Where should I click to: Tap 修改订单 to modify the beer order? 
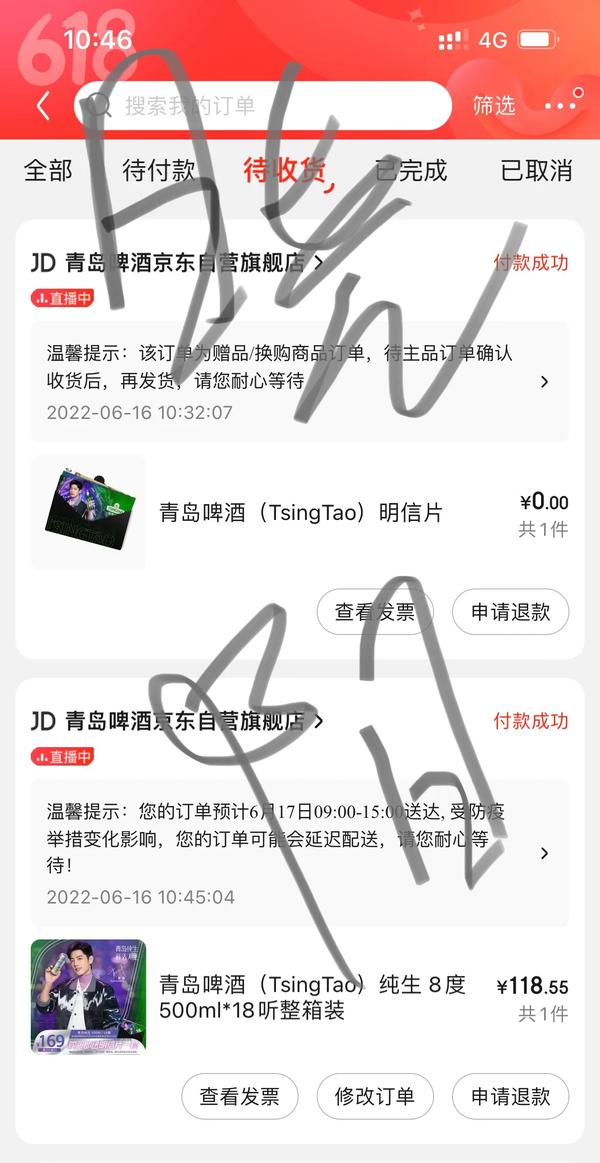pyautogui.click(x=375, y=1096)
